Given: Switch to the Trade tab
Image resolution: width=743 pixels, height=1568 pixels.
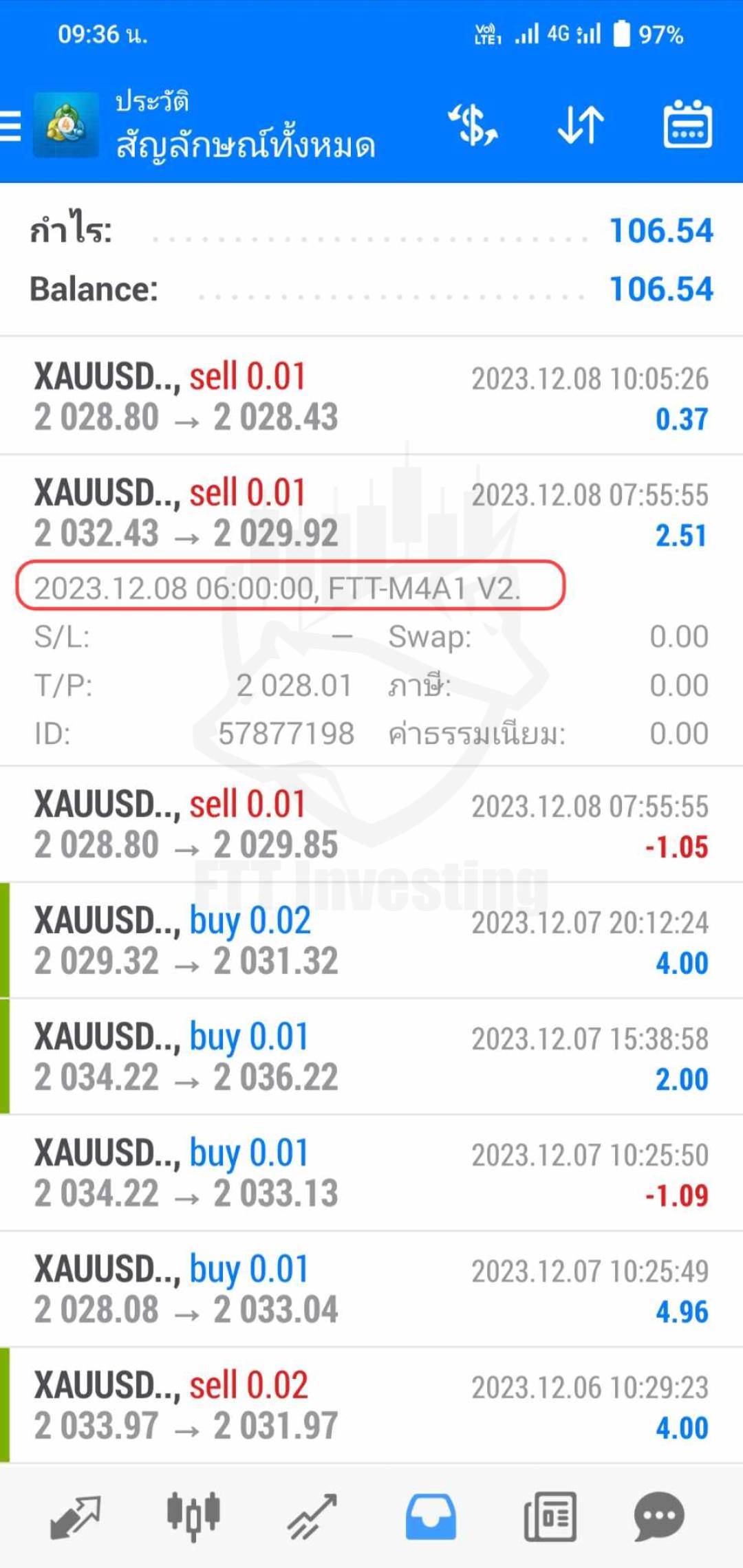Looking at the screenshot, I should (312, 1516).
